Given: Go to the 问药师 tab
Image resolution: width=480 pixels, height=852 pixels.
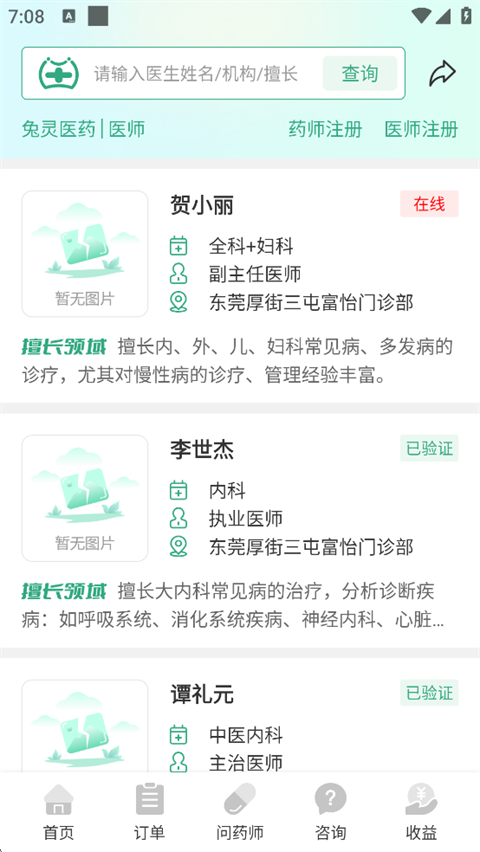Looking at the screenshot, I should point(240,811).
